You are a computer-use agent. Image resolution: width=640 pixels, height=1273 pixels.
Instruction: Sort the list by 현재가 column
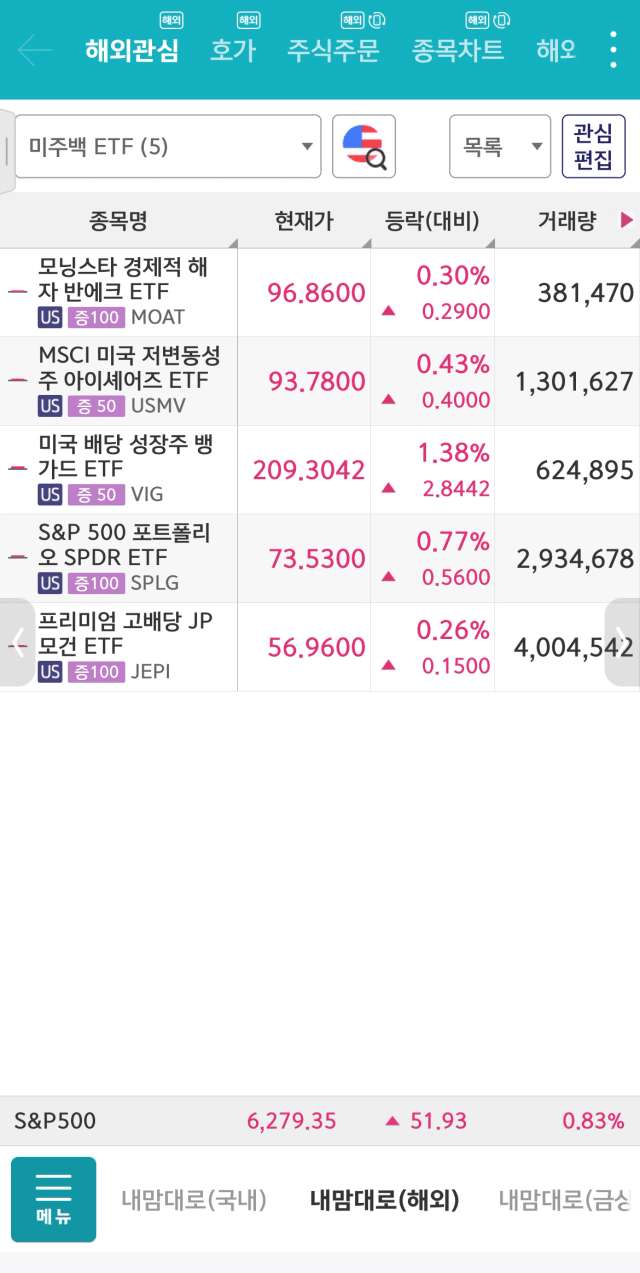(x=304, y=221)
